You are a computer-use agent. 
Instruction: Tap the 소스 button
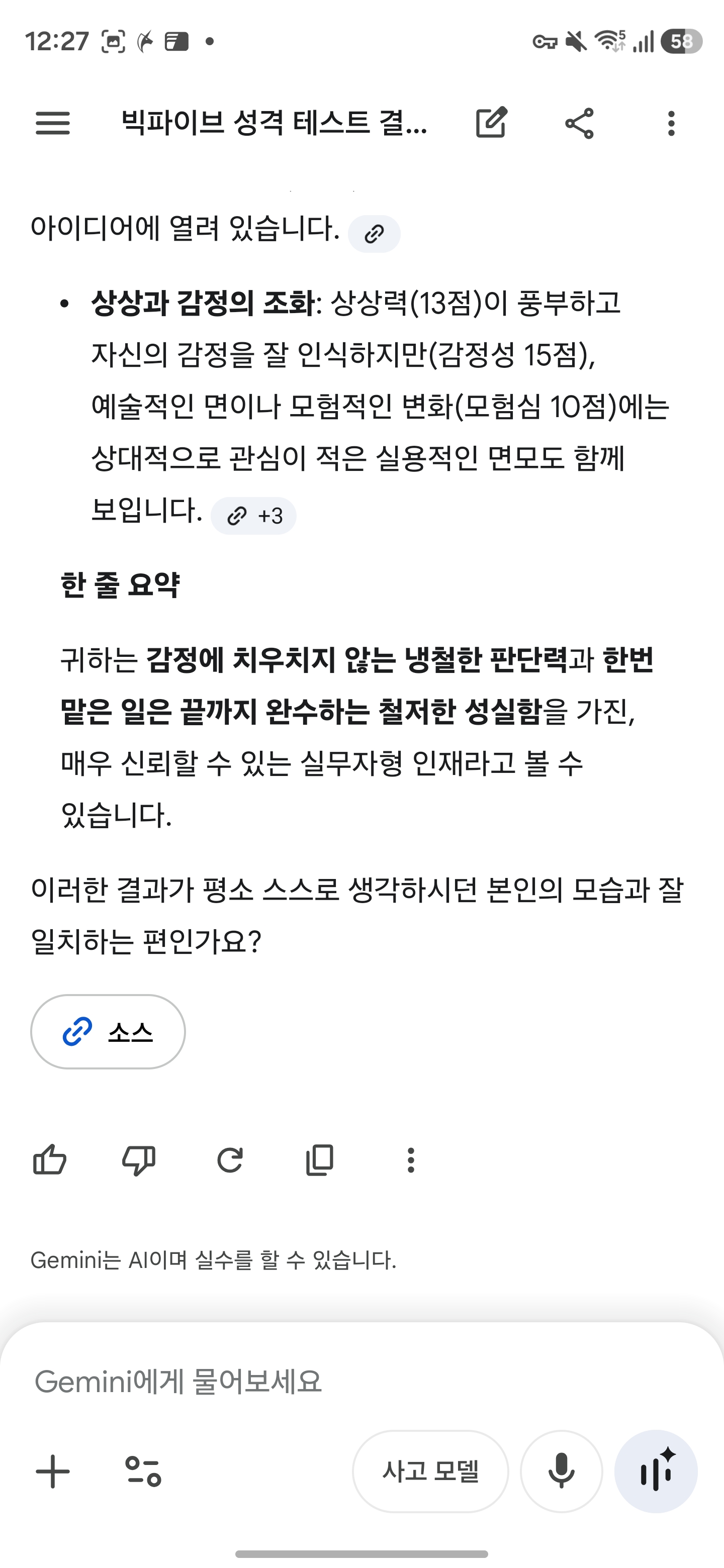108,1032
